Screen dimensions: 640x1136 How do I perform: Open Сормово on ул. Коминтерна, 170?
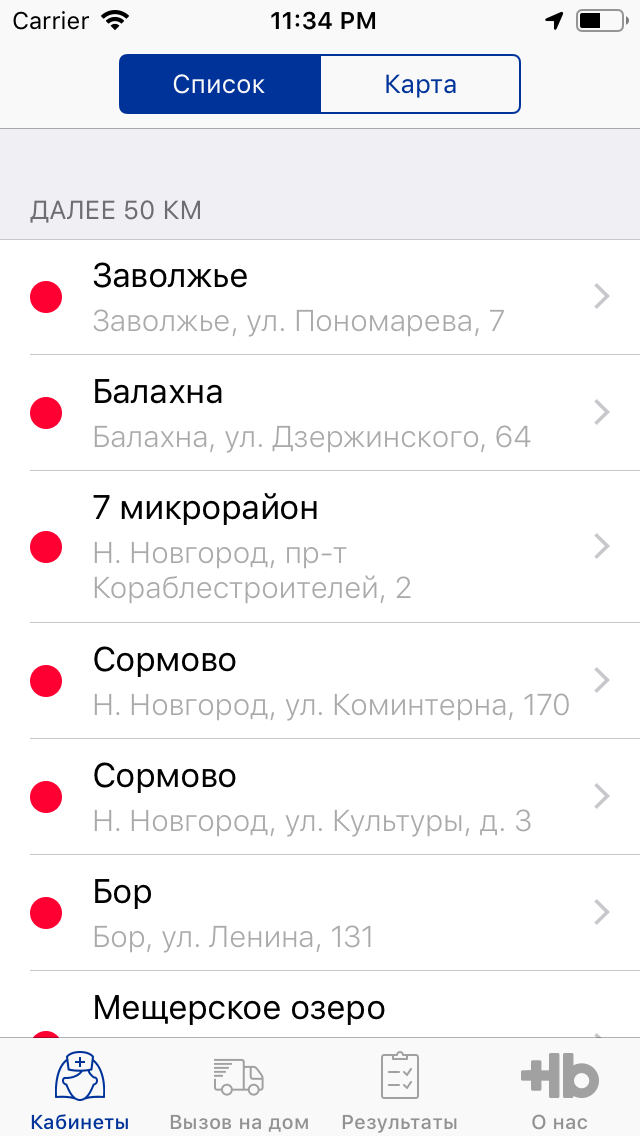[320, 681]
